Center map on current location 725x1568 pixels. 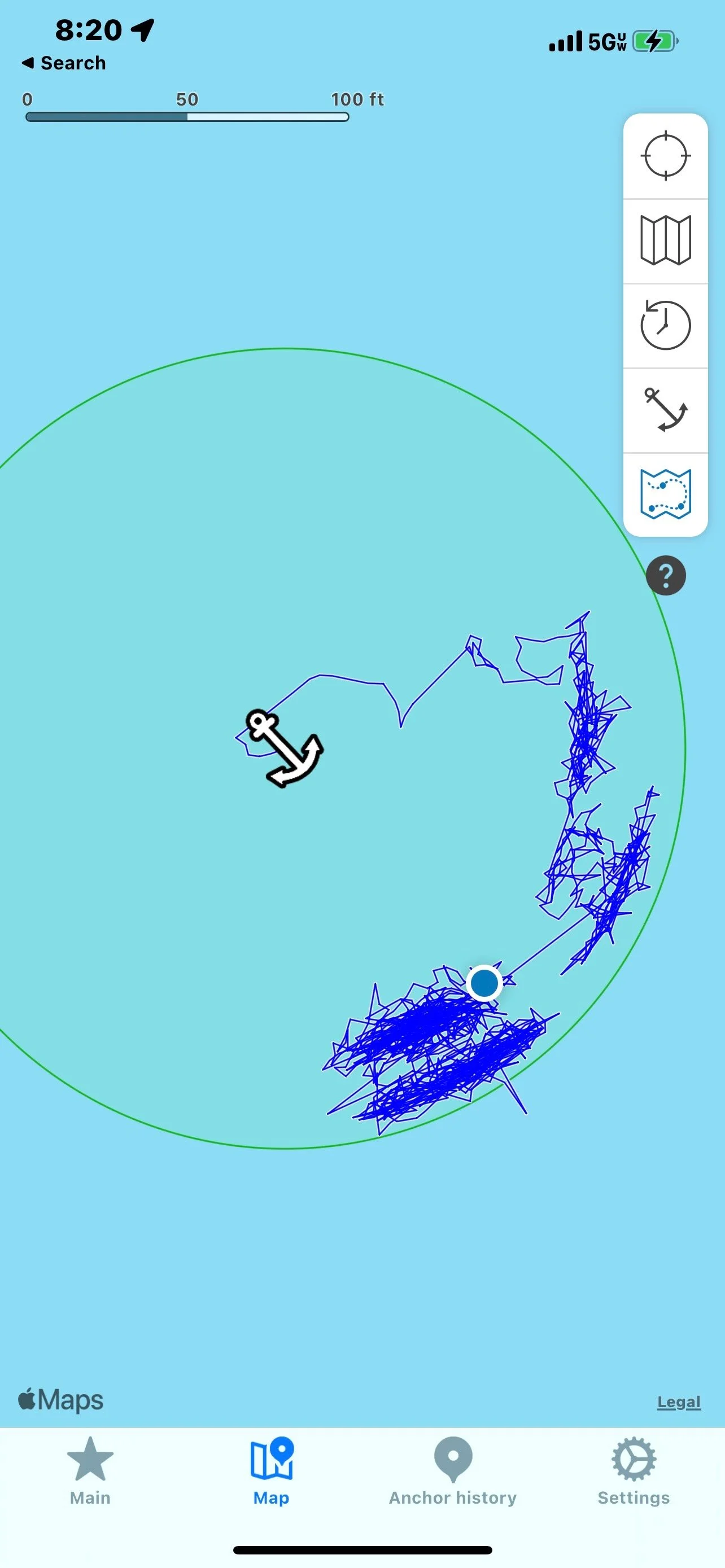tap(665, 156)
